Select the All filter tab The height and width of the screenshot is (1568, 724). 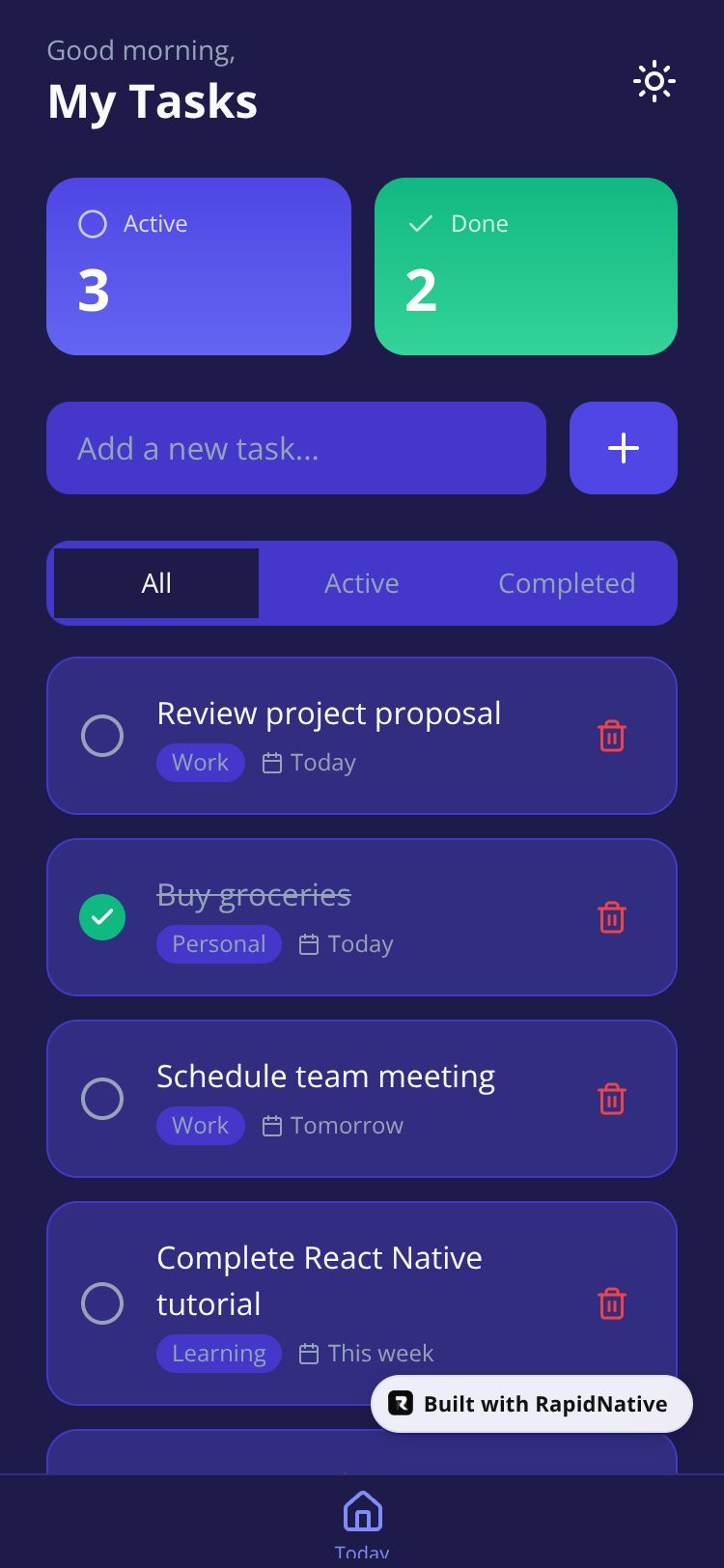(x=156, y=583)
